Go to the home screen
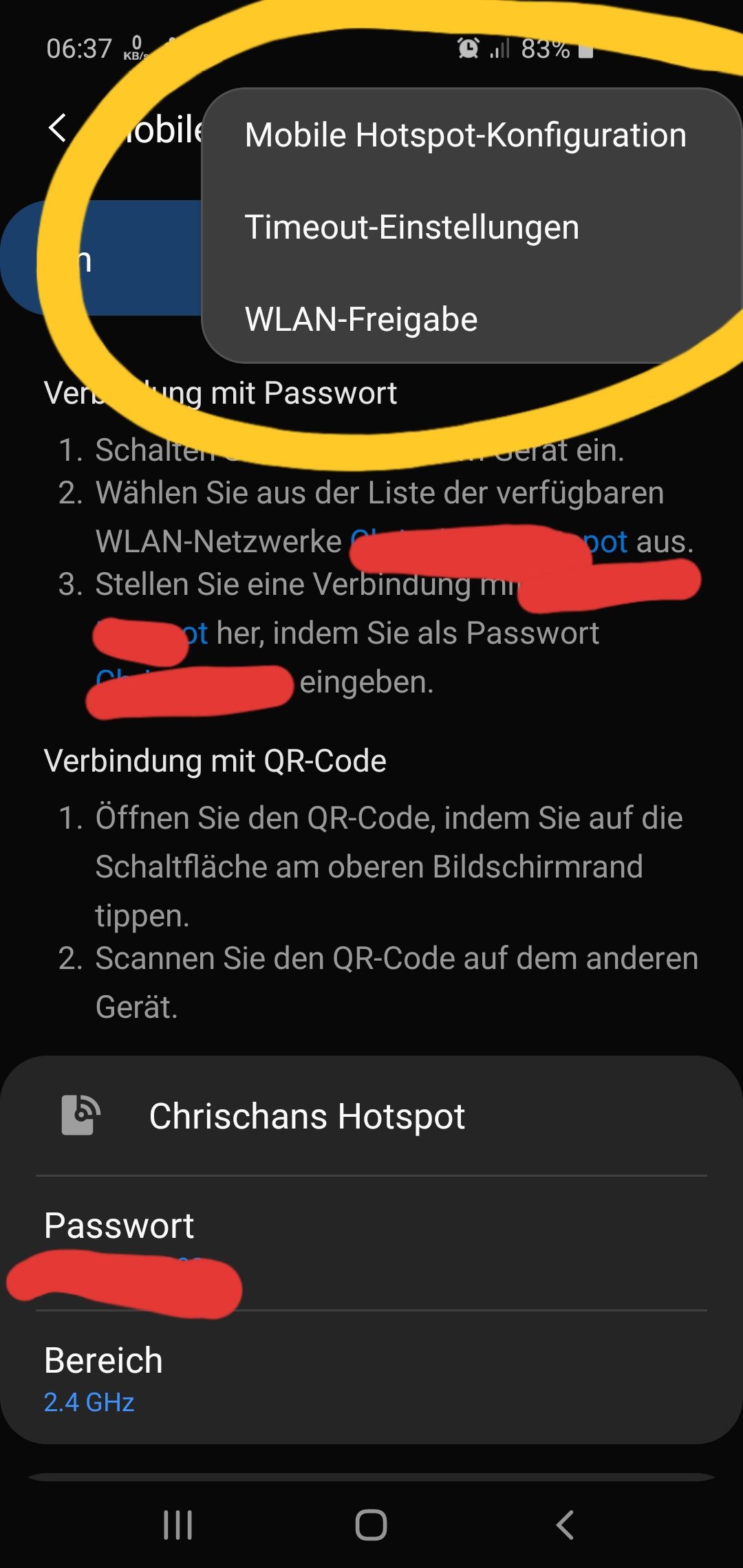The image size is (743, 1568). 371,1525
